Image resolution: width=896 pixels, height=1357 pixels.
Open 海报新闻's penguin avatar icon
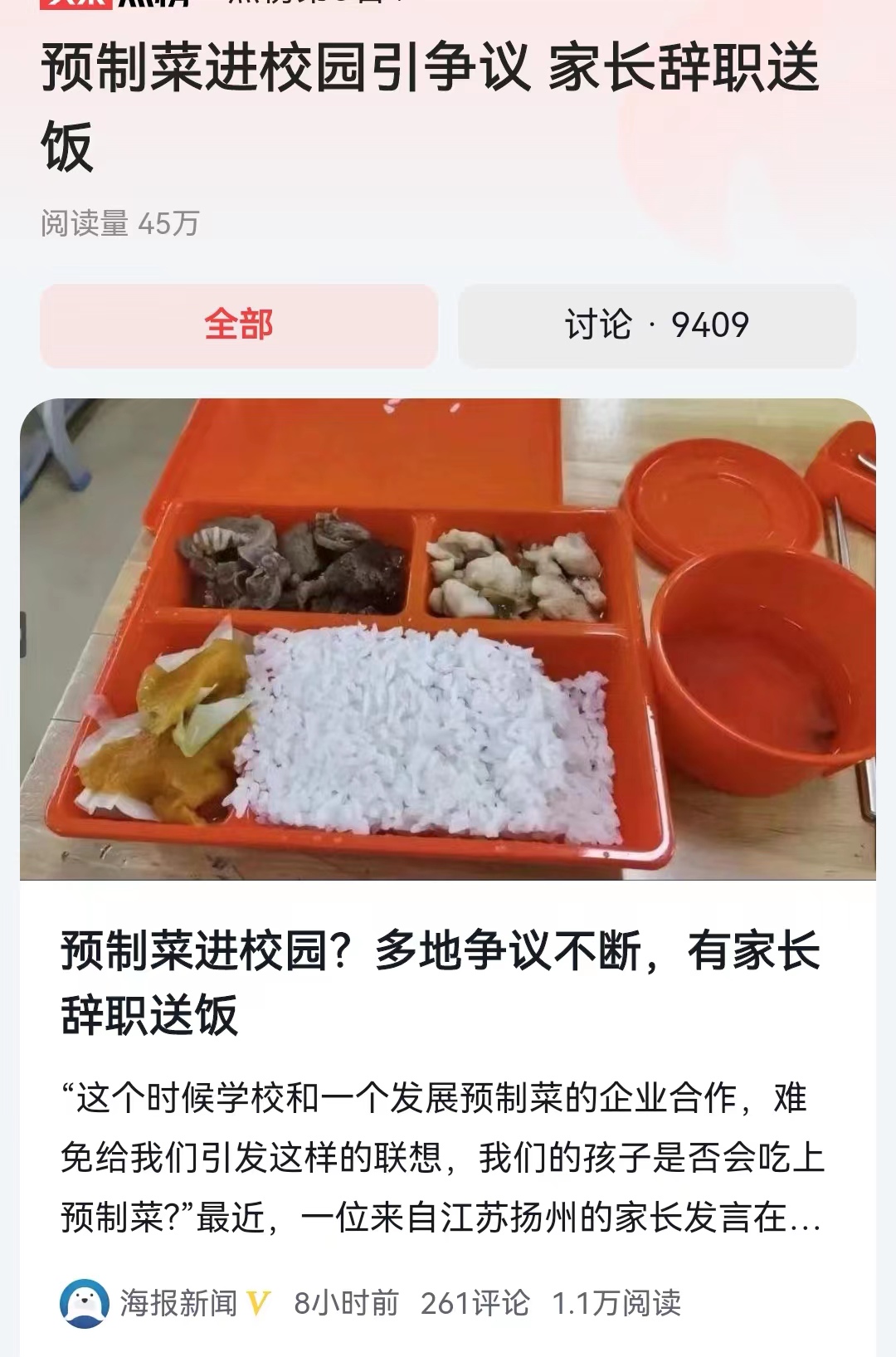coord(83,1301)
